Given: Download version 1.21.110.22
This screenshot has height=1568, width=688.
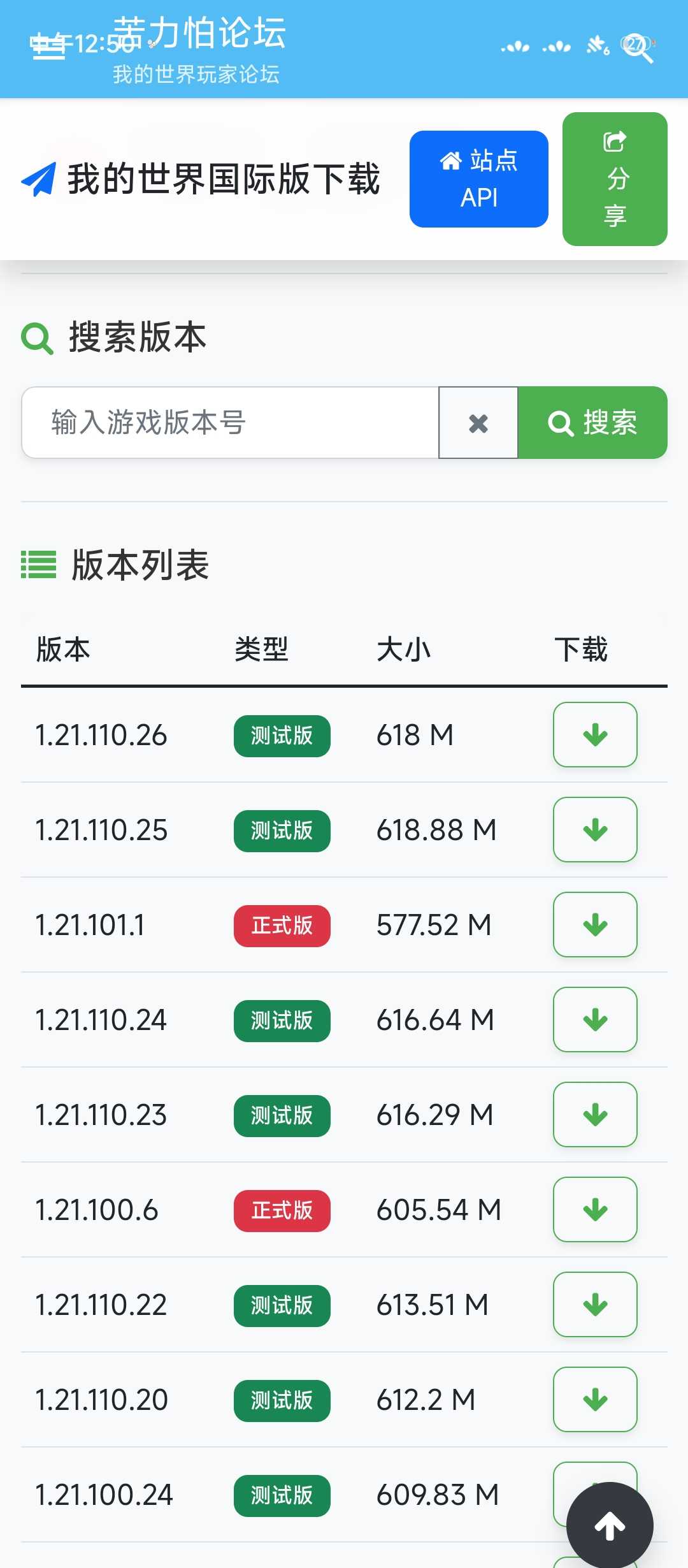Looking at the screenshot, I should click(x=595, y=1304).
